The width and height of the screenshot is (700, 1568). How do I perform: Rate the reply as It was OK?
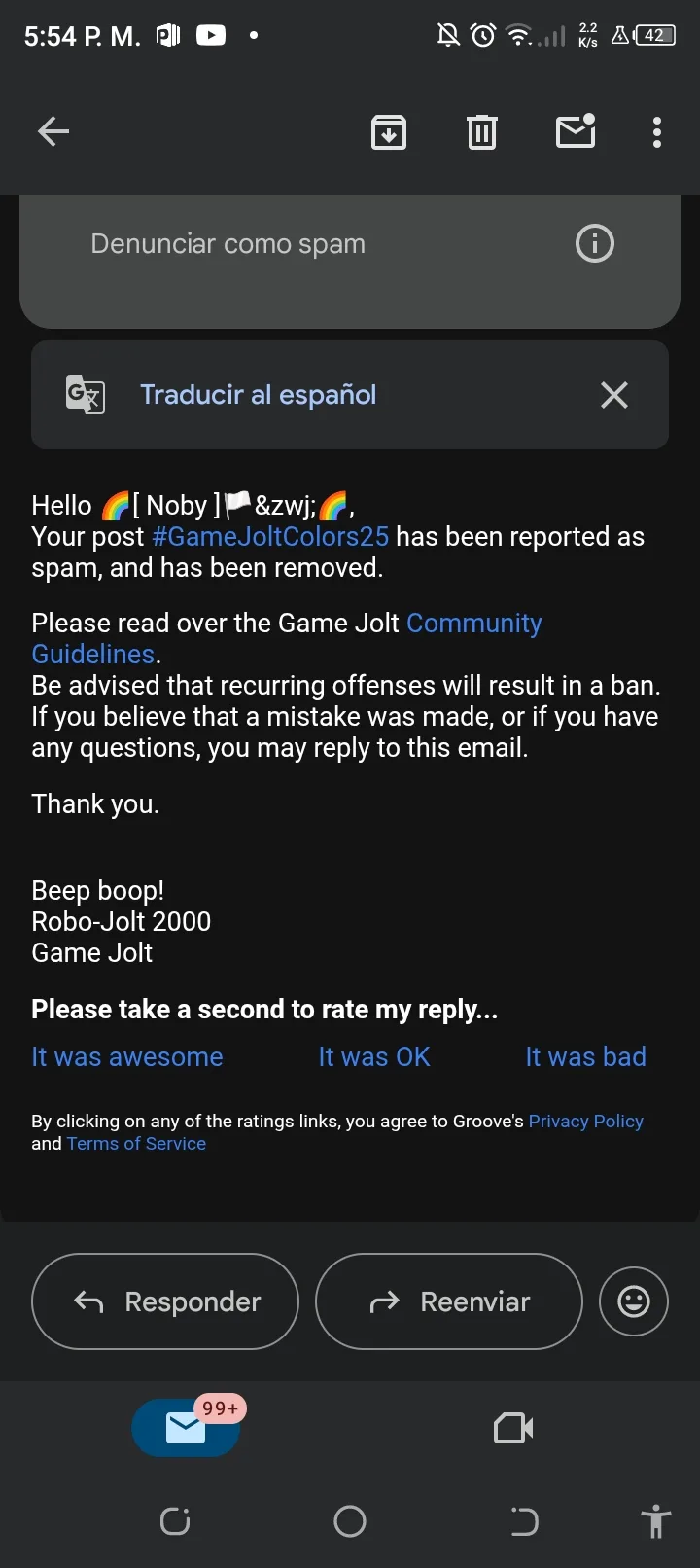tap(374, 1057)
